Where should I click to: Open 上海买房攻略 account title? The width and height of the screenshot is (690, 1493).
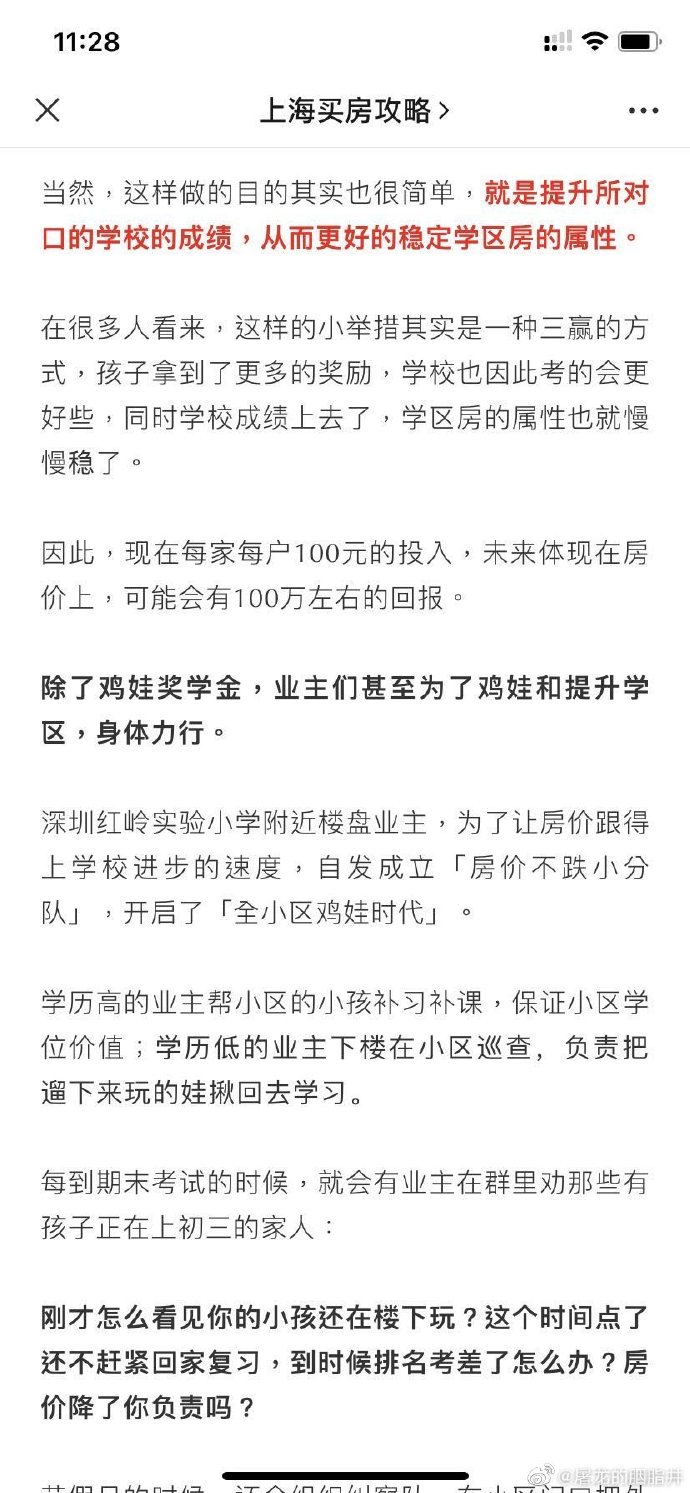pos(354,110)
